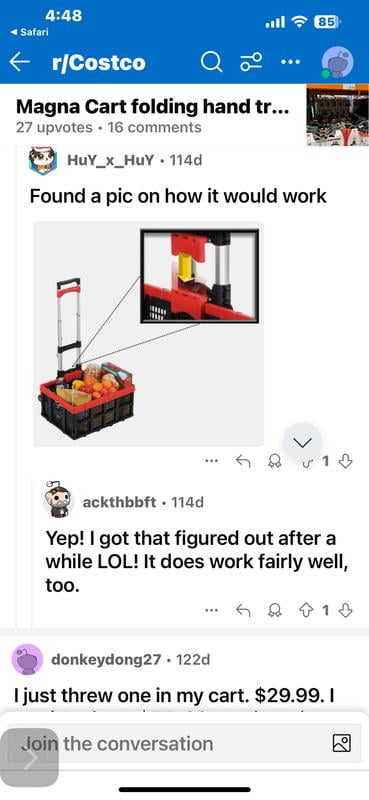
Task: Reply to HuY_x_HuY's comment
Action: tap(243, 461)
